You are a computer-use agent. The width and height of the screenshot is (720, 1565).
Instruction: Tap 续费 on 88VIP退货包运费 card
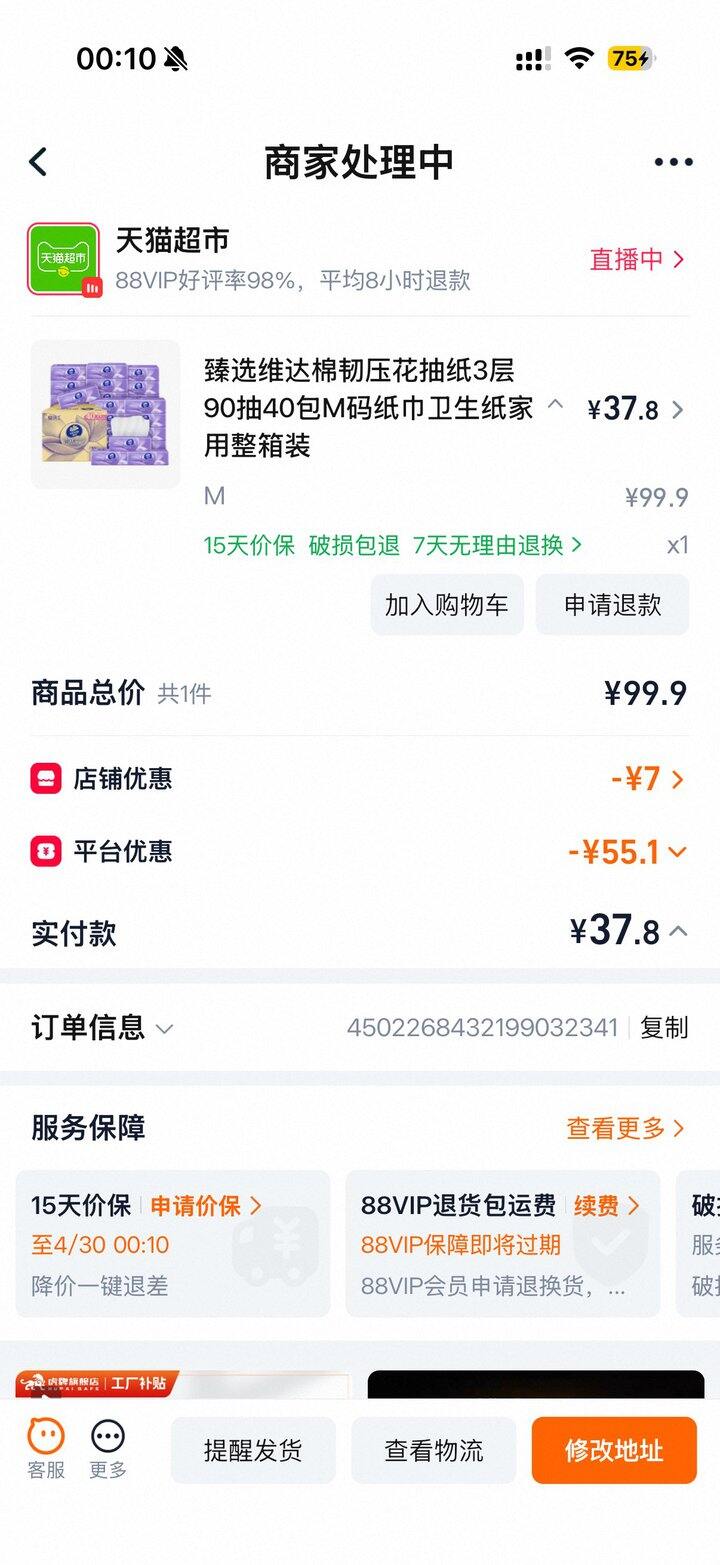[606, 1206]
